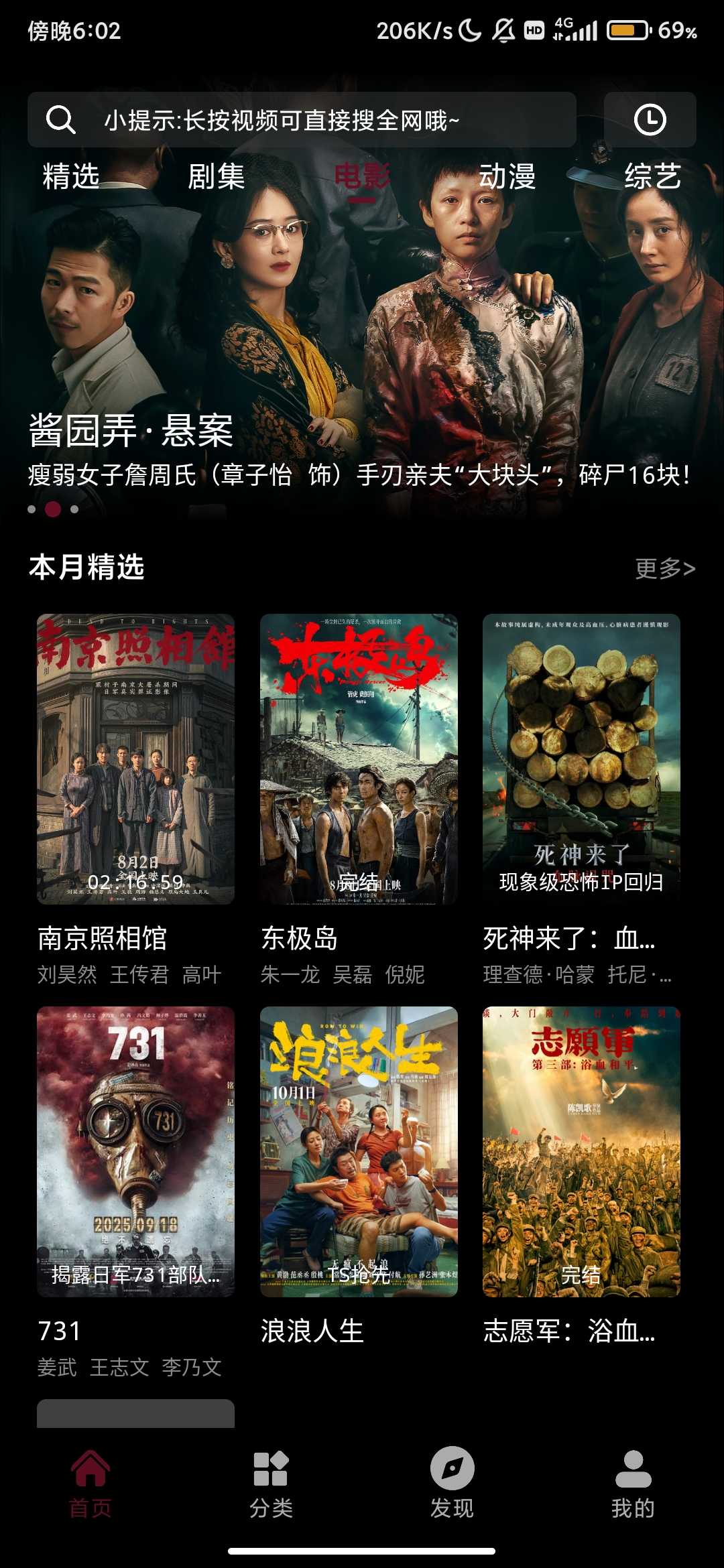Switch to the 综艺 tab
Screen dimensions: 724x1568
tap(653, 176)
